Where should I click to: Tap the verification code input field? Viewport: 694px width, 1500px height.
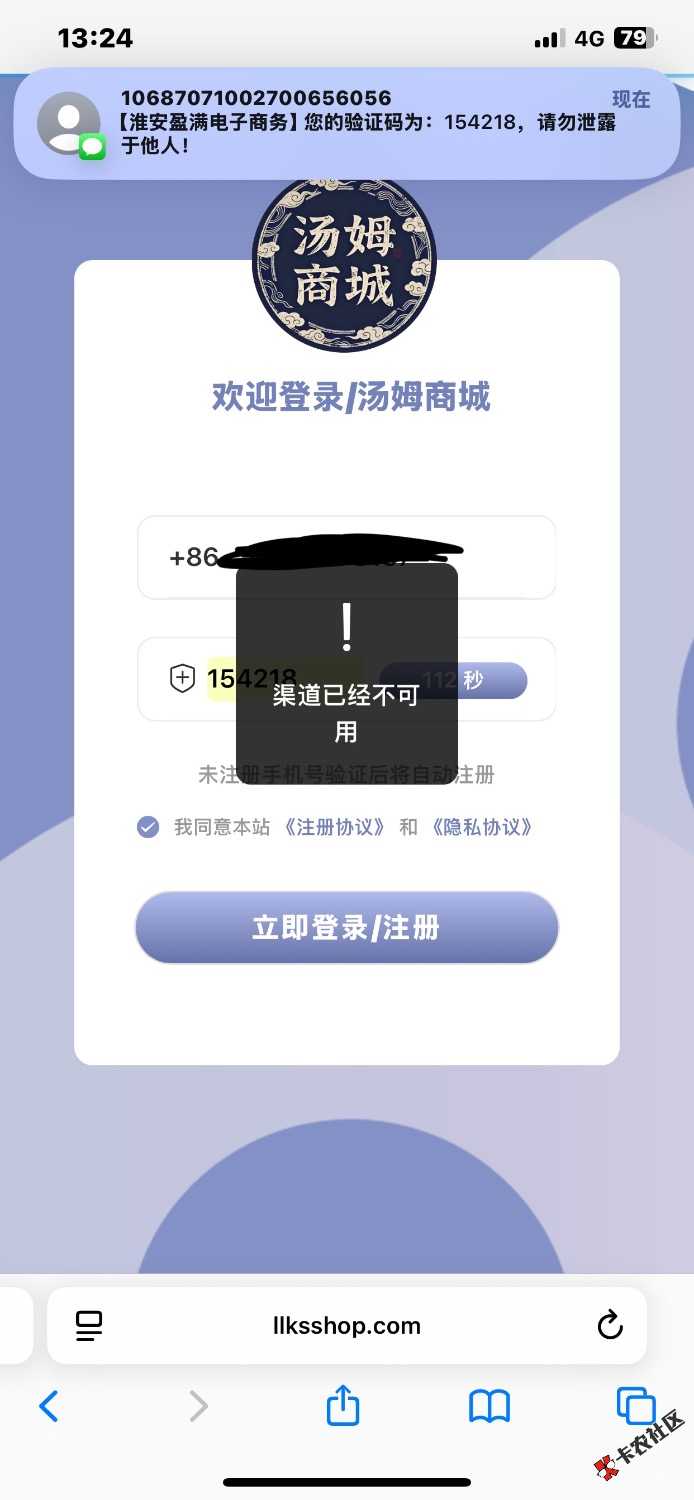point(270,680)
